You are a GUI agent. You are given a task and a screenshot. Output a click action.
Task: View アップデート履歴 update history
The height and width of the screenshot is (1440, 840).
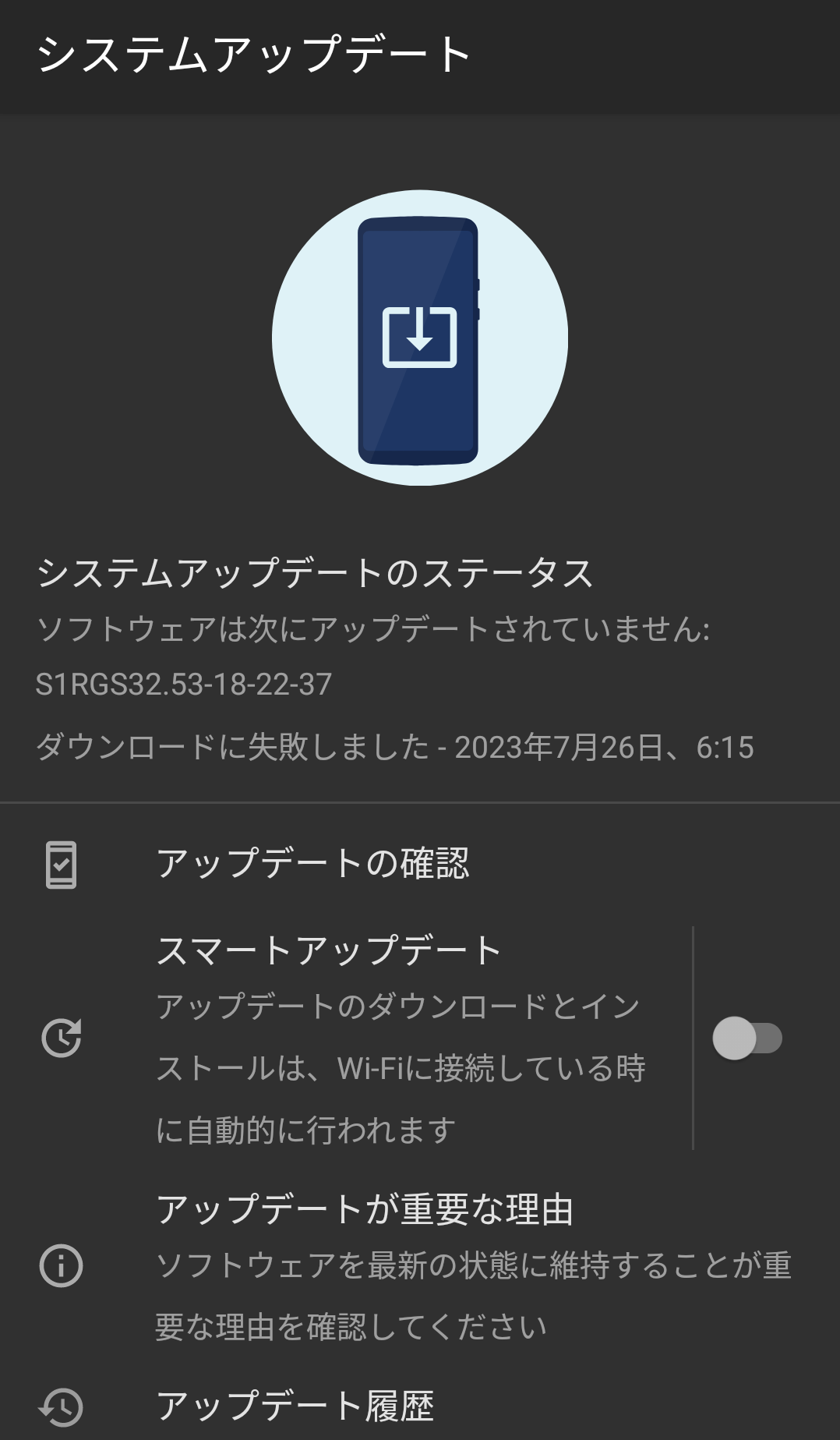pos(296,1406)
